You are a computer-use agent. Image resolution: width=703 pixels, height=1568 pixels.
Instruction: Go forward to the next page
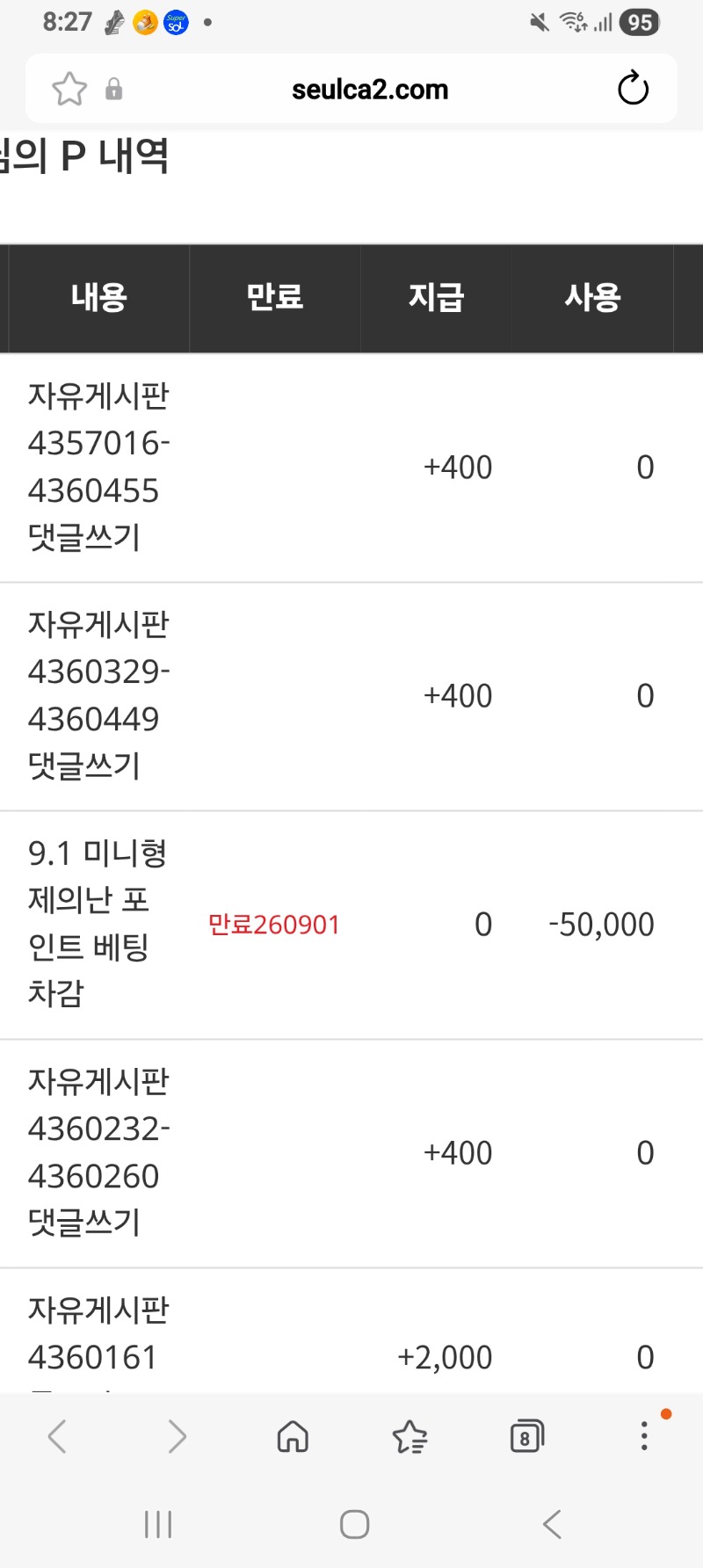pos(177,1436)
